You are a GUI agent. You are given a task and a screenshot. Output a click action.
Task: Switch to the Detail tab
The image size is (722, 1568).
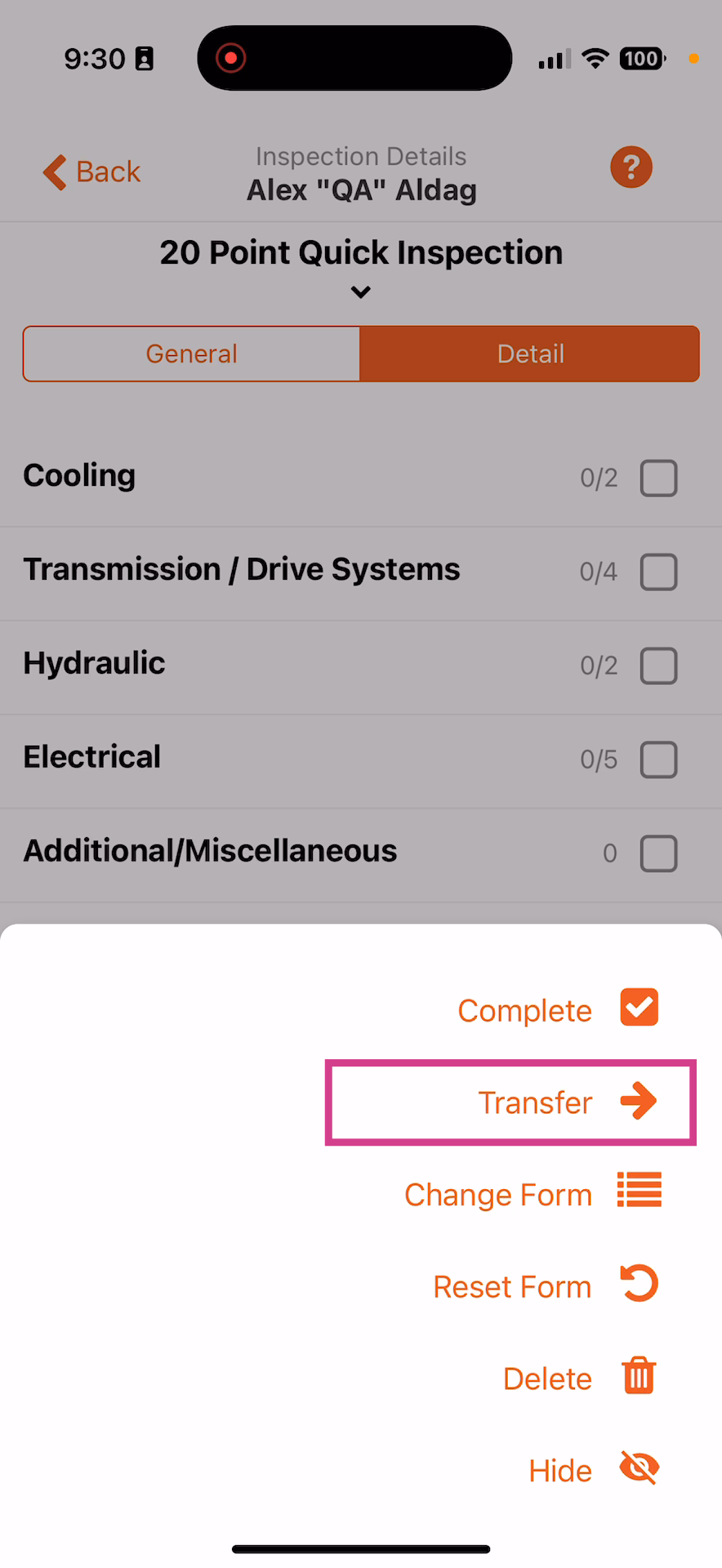(530, 354)
